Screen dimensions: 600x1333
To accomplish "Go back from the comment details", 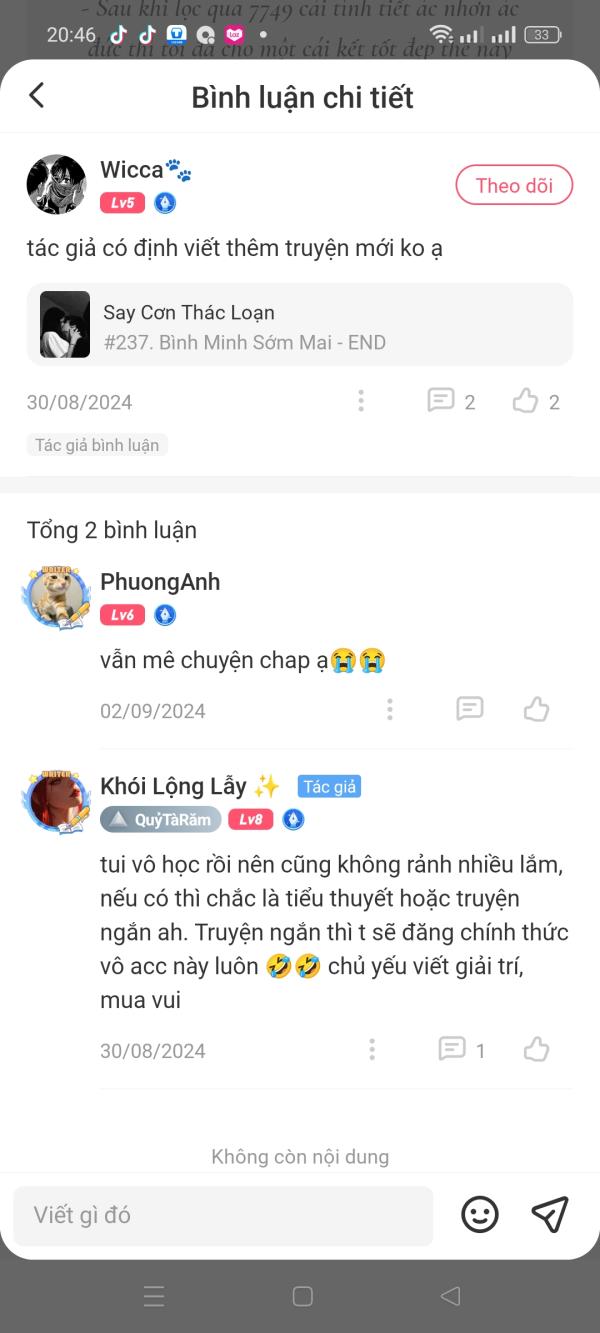I will (37, 96).
